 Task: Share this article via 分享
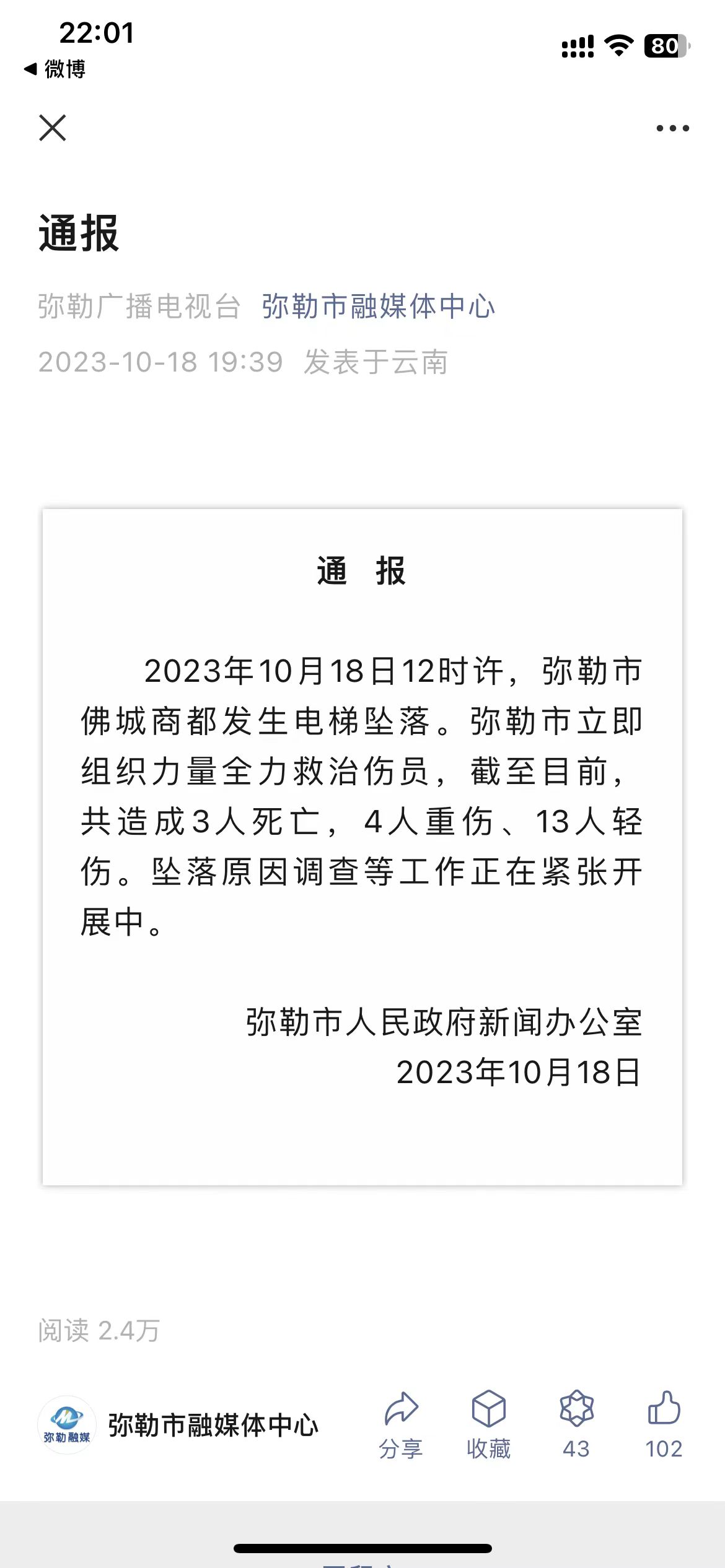401,1424
